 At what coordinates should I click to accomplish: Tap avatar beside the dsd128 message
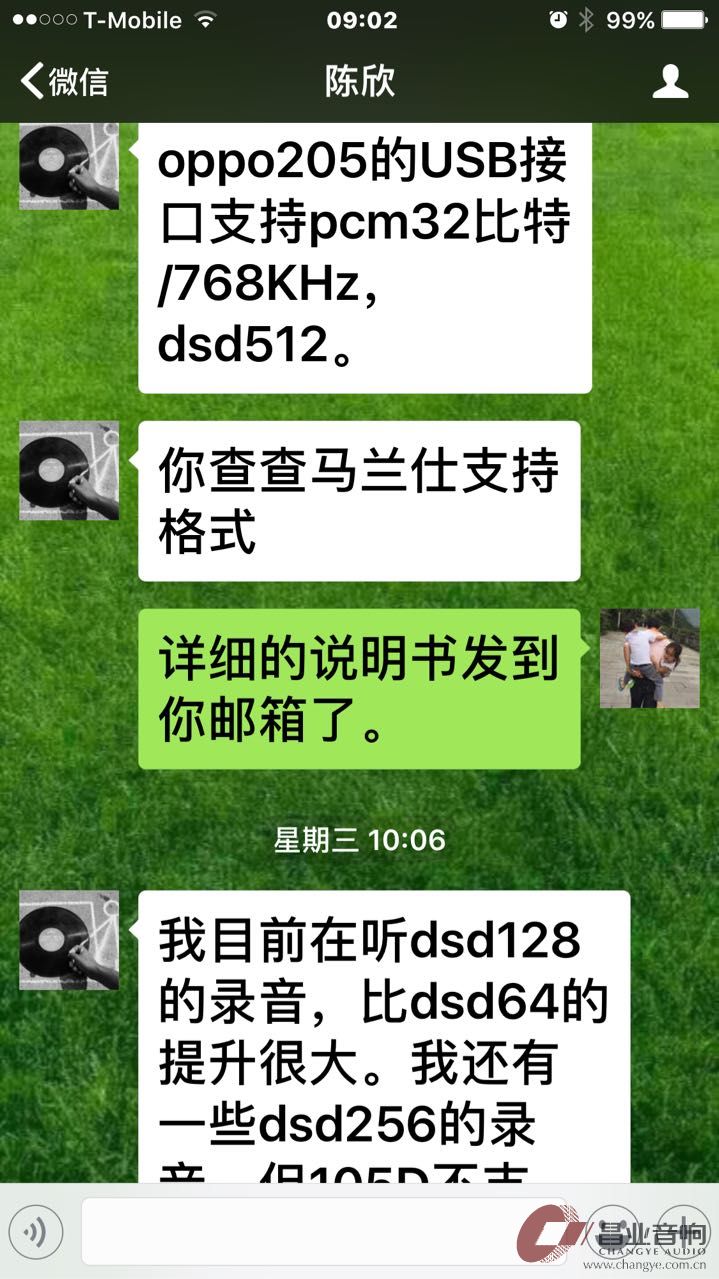69,940
